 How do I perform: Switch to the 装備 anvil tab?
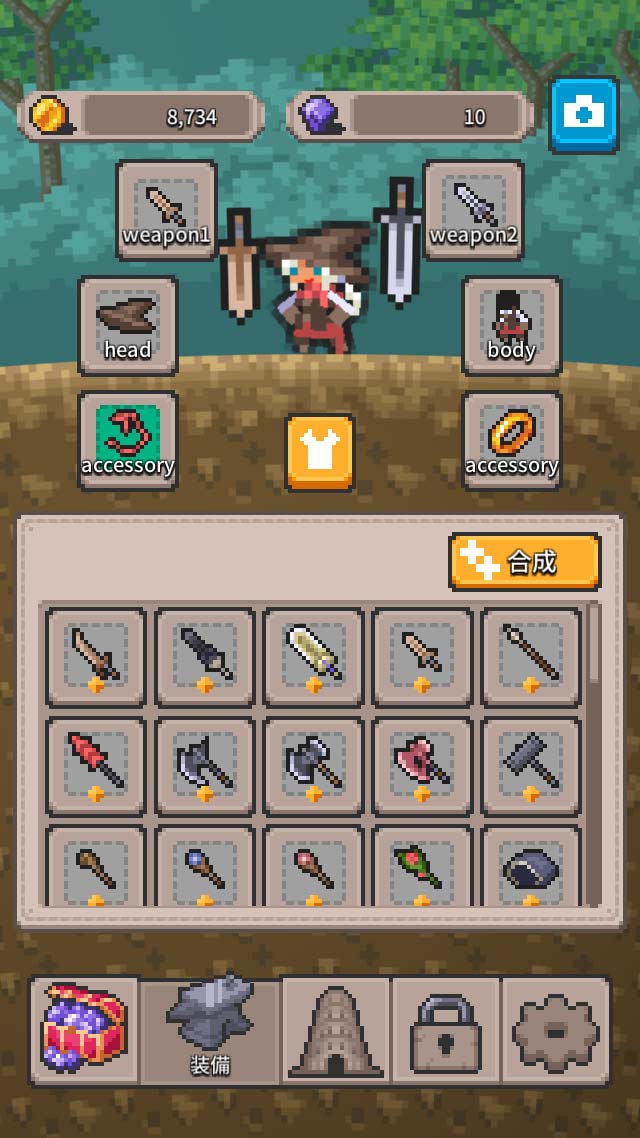[210, 1030]
